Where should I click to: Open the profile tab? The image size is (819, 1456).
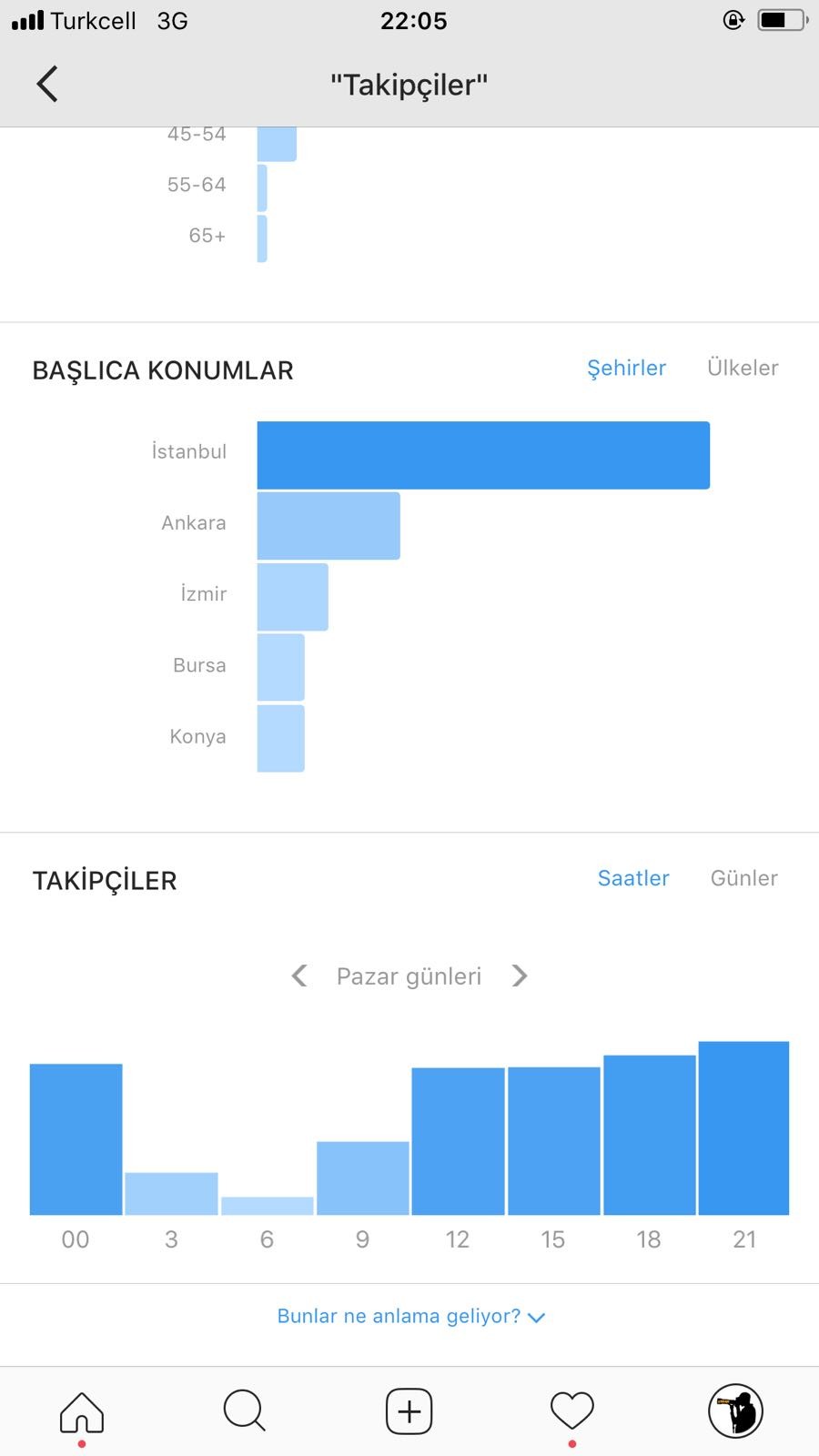click(x=736, y=1411)
